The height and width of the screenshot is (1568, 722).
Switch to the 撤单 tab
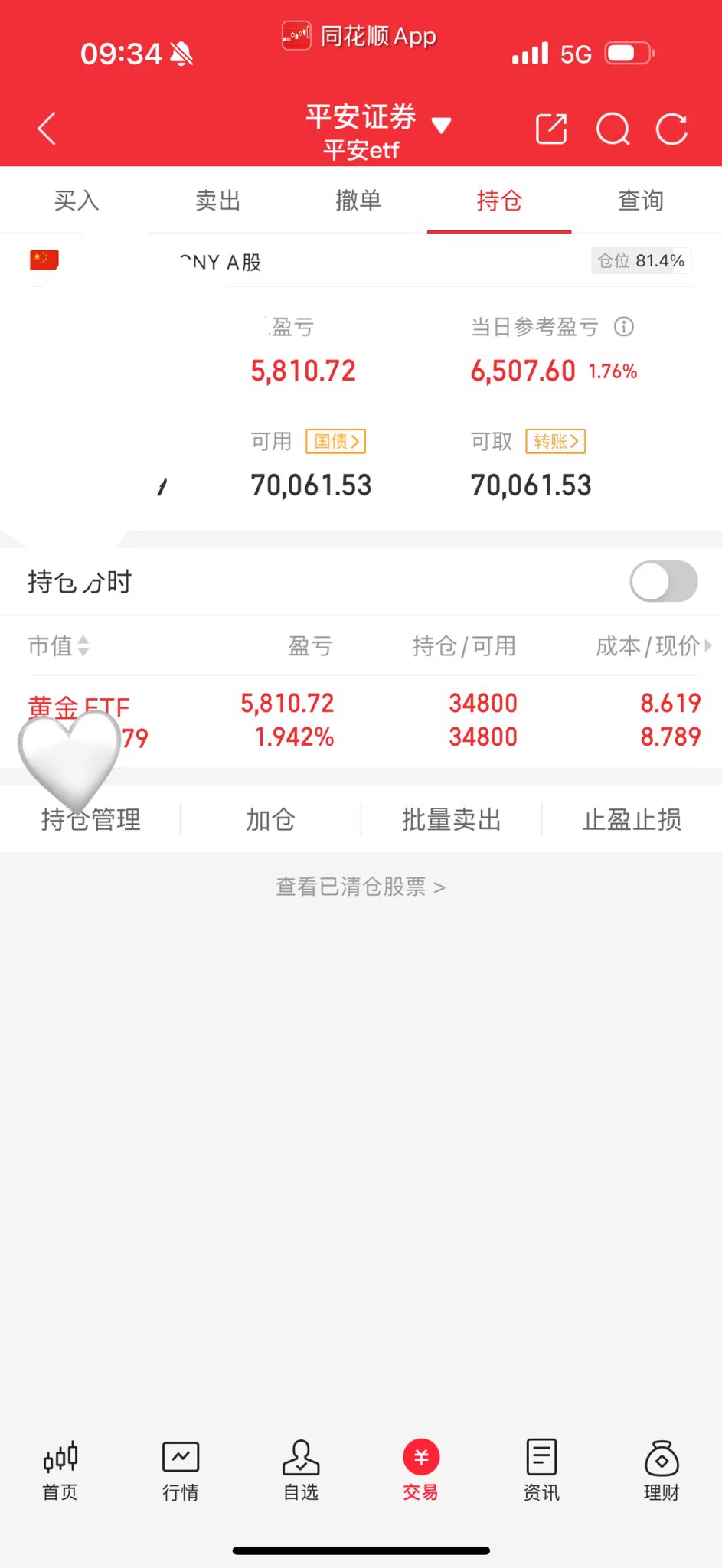tap(358, 201)
